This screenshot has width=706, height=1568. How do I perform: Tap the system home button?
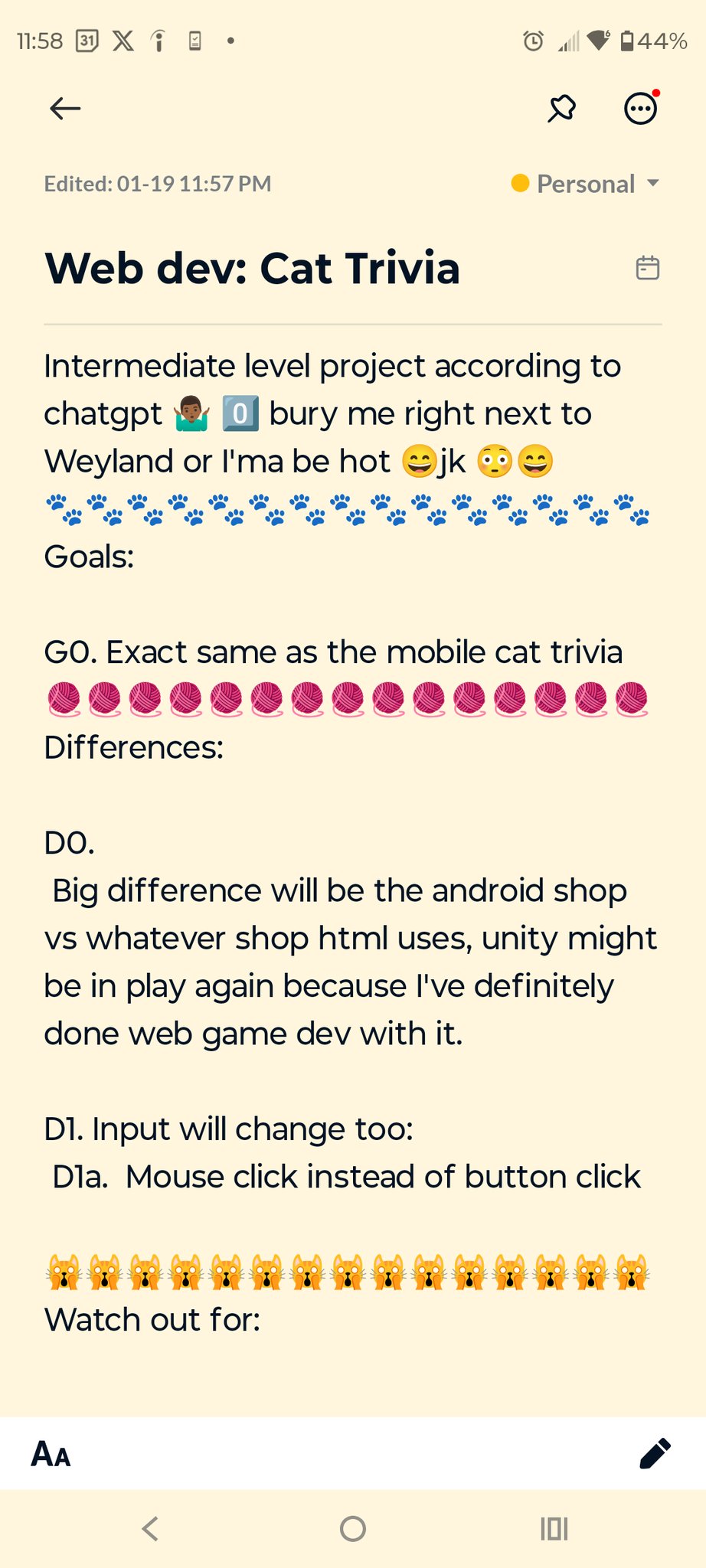pyautogui.click(x=353, y=1529)
